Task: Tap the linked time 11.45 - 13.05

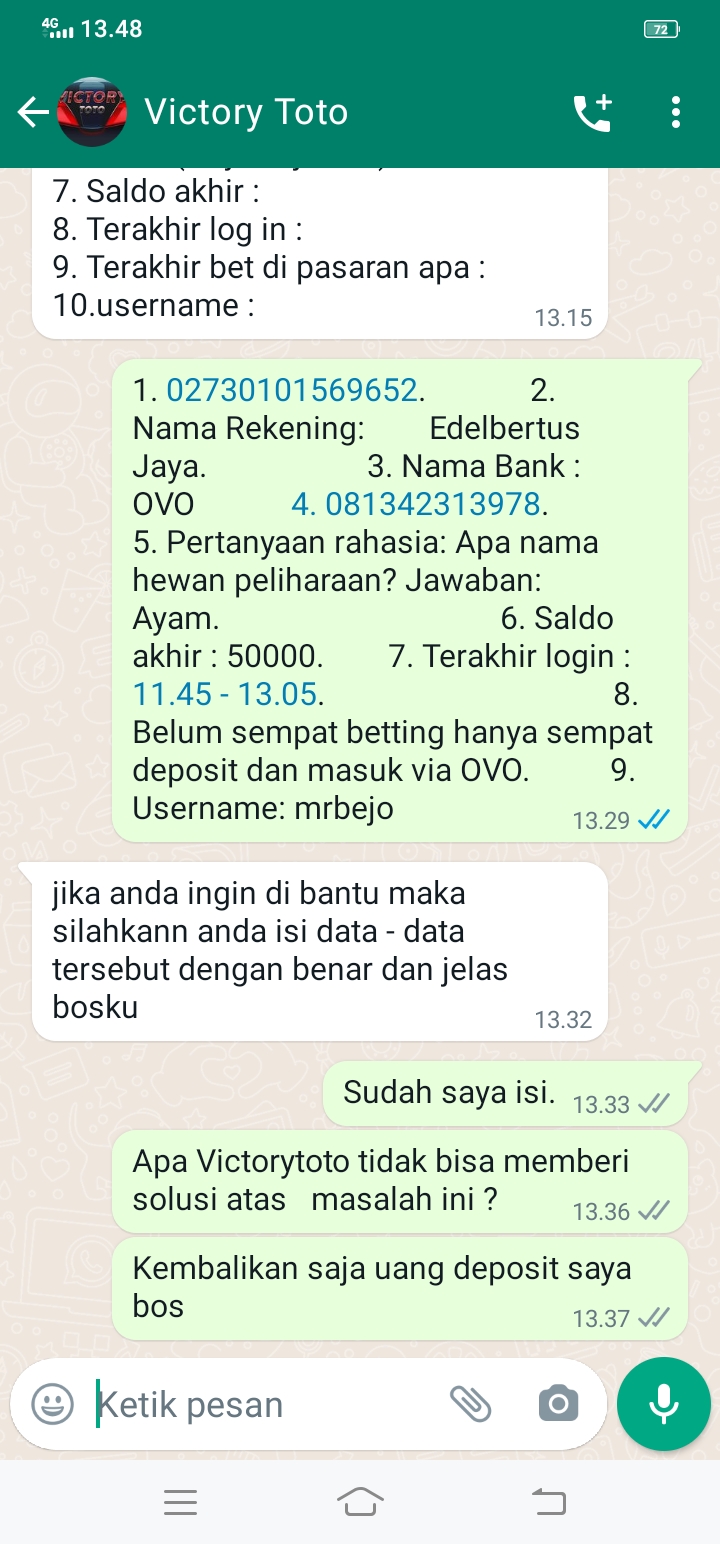Action: (225, 694)
